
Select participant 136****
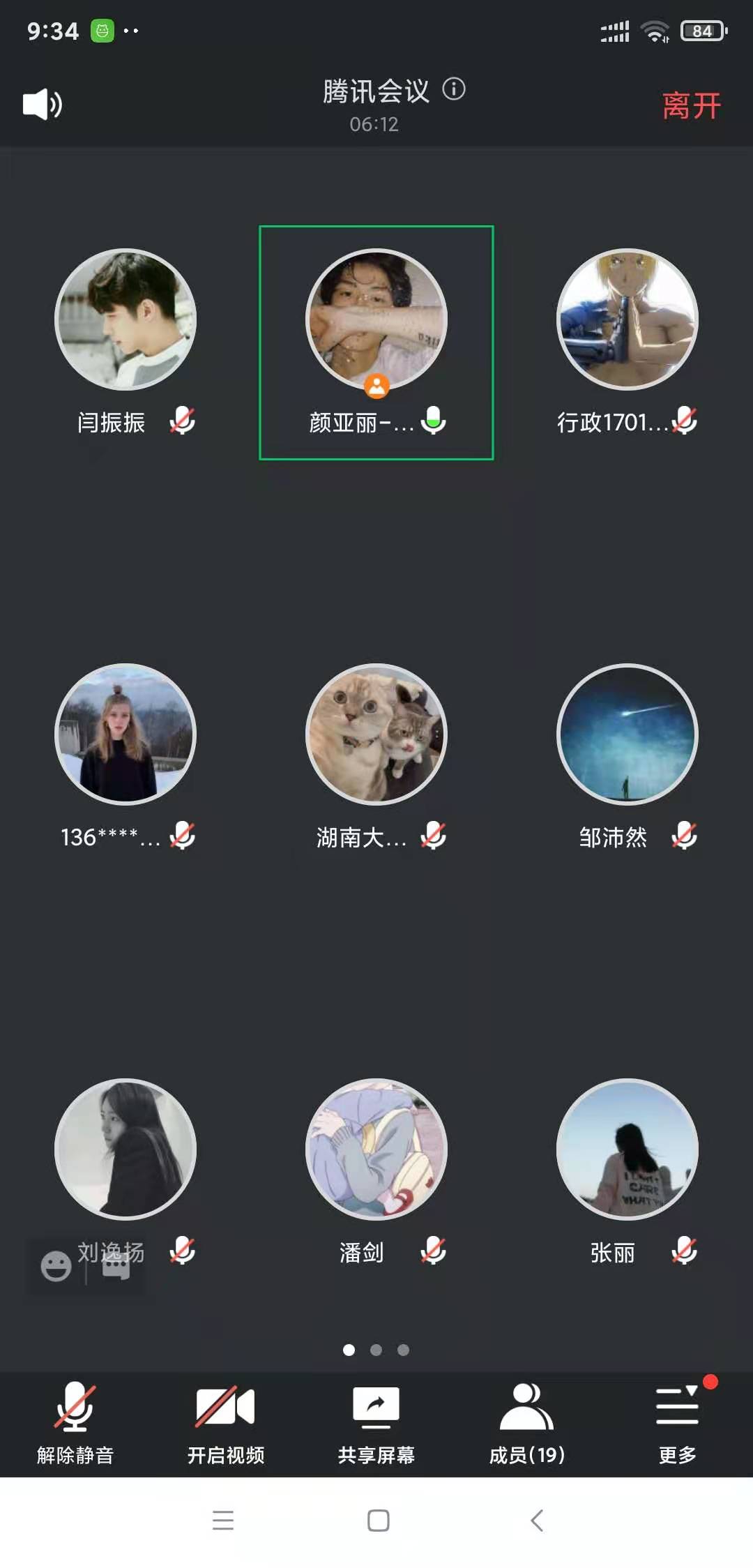pos(125,734)
